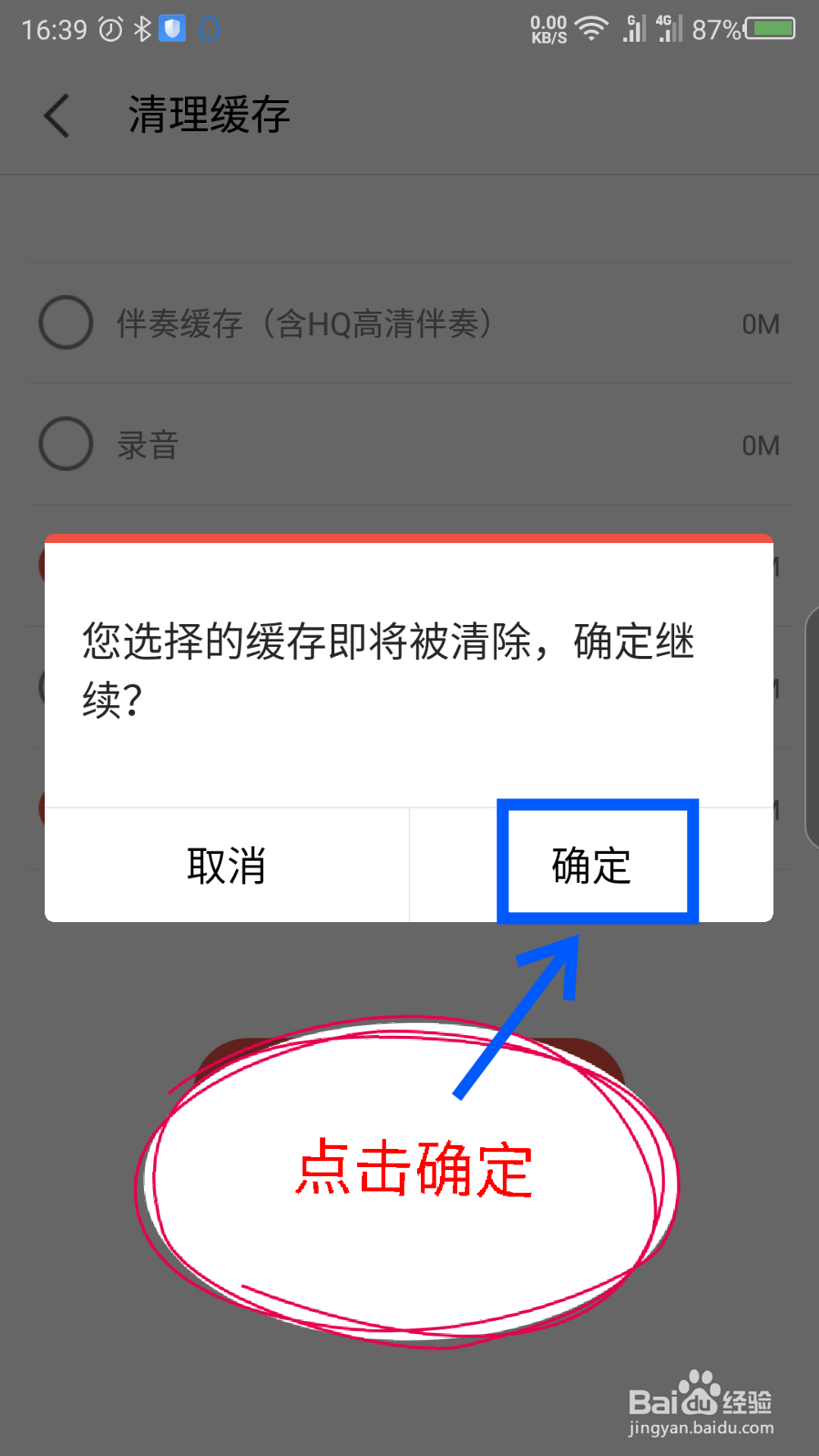The width and height of the screenshot is (819, 1456).
Task: Tap 取消 to cancel cache clearing
Action: coord(226,866)
